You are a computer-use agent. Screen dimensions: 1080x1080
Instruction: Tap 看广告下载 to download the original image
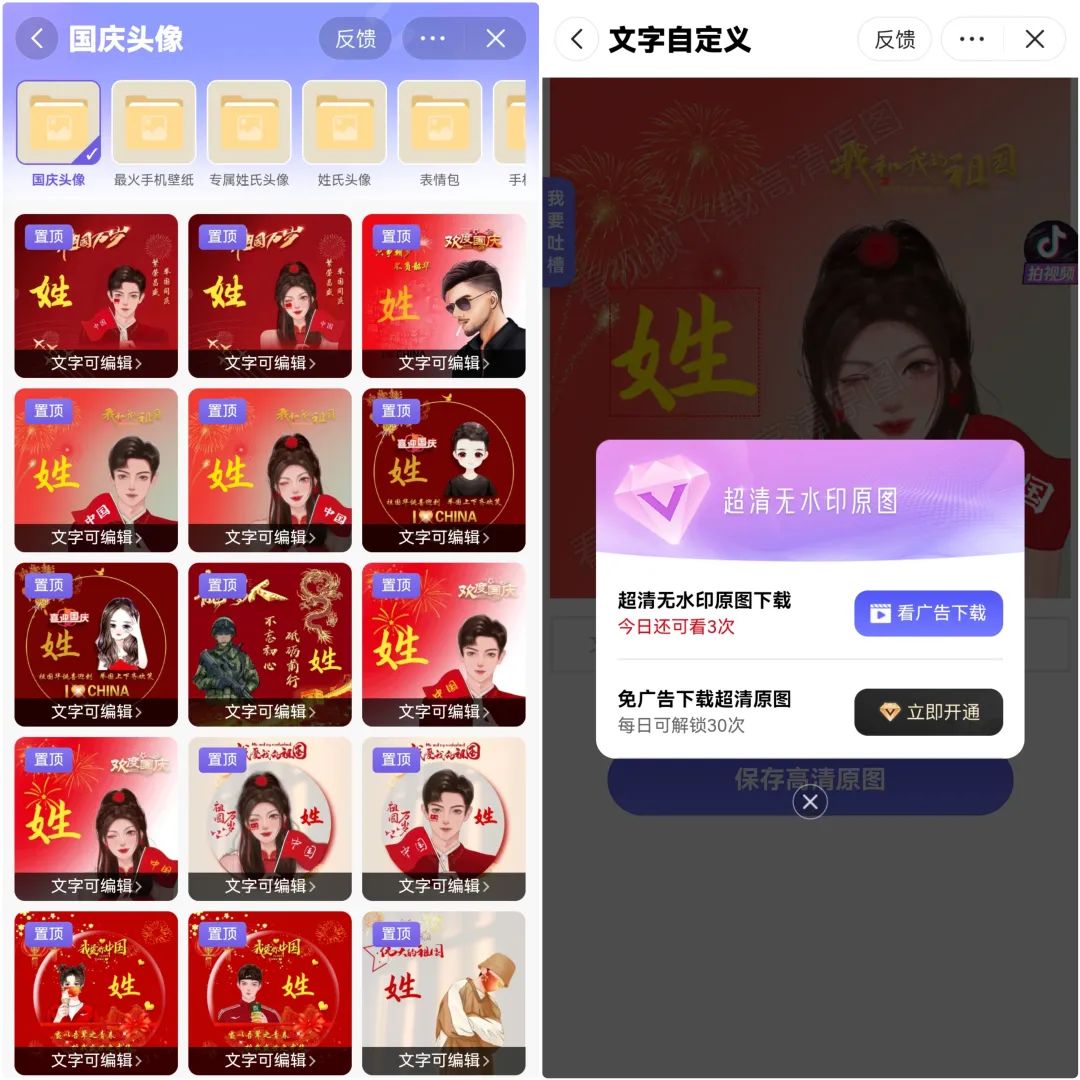tap(928, 613)
